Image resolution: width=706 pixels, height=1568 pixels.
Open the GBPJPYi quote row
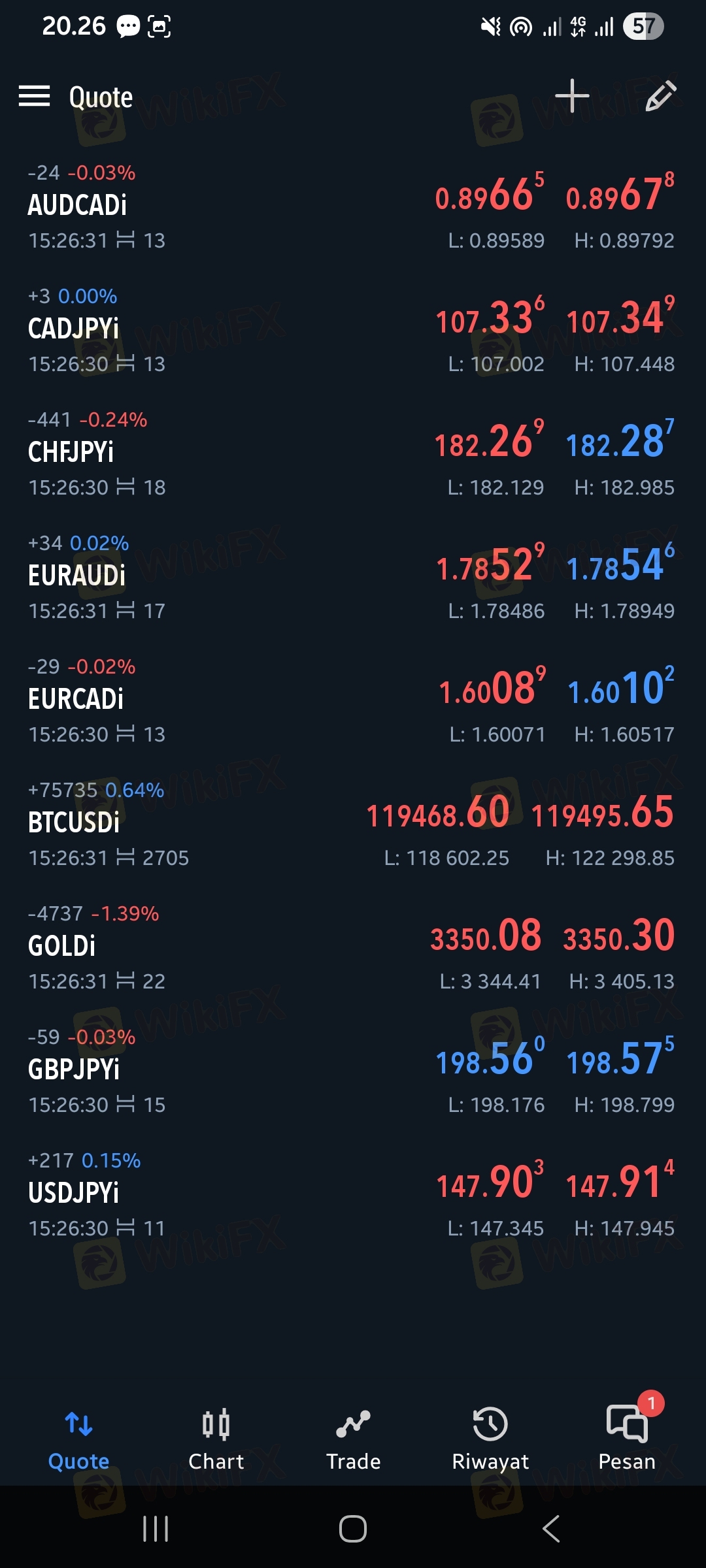[353, 1071]
